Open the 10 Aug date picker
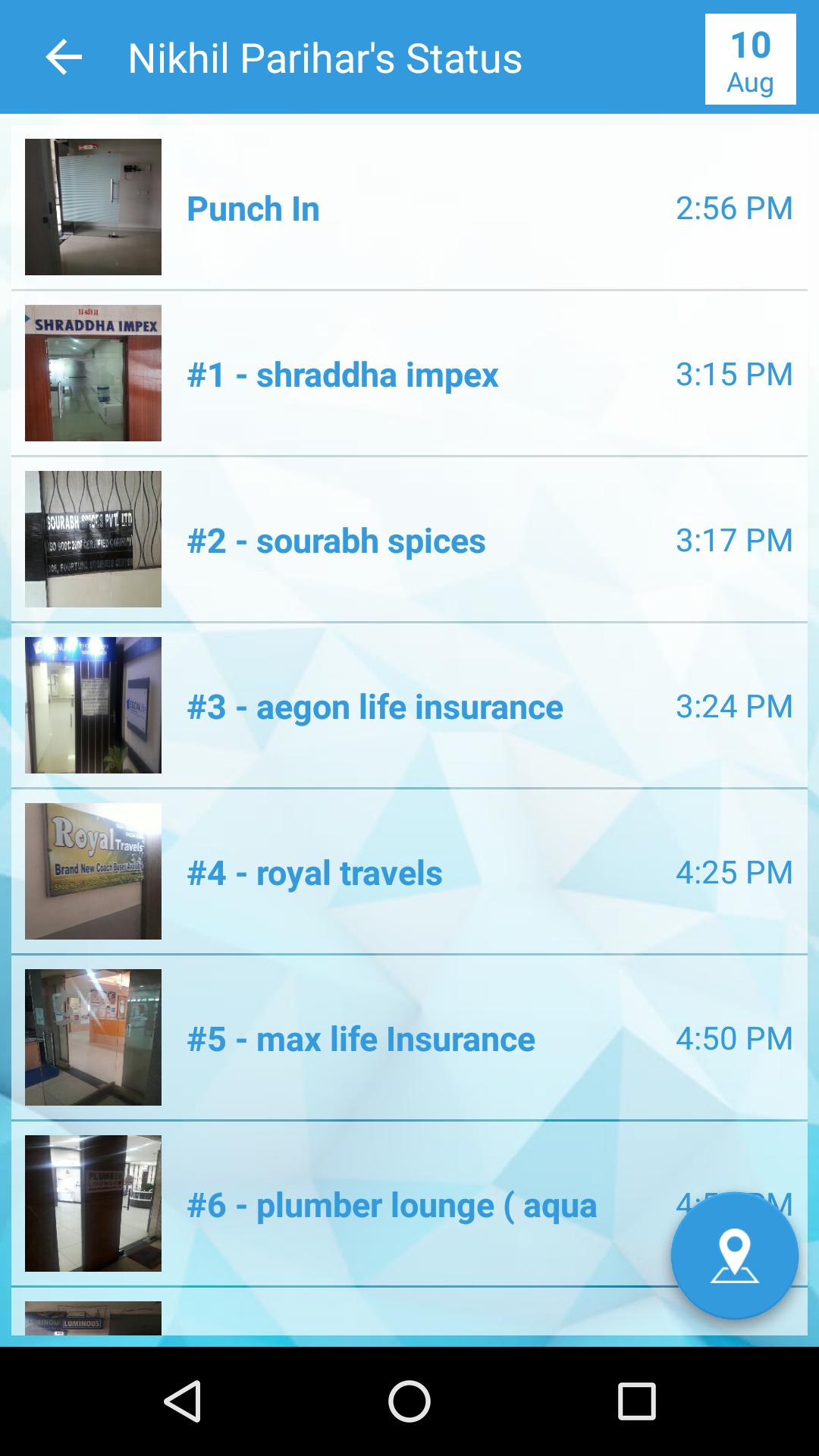819x1456 pixels. [x=750, y=59]
